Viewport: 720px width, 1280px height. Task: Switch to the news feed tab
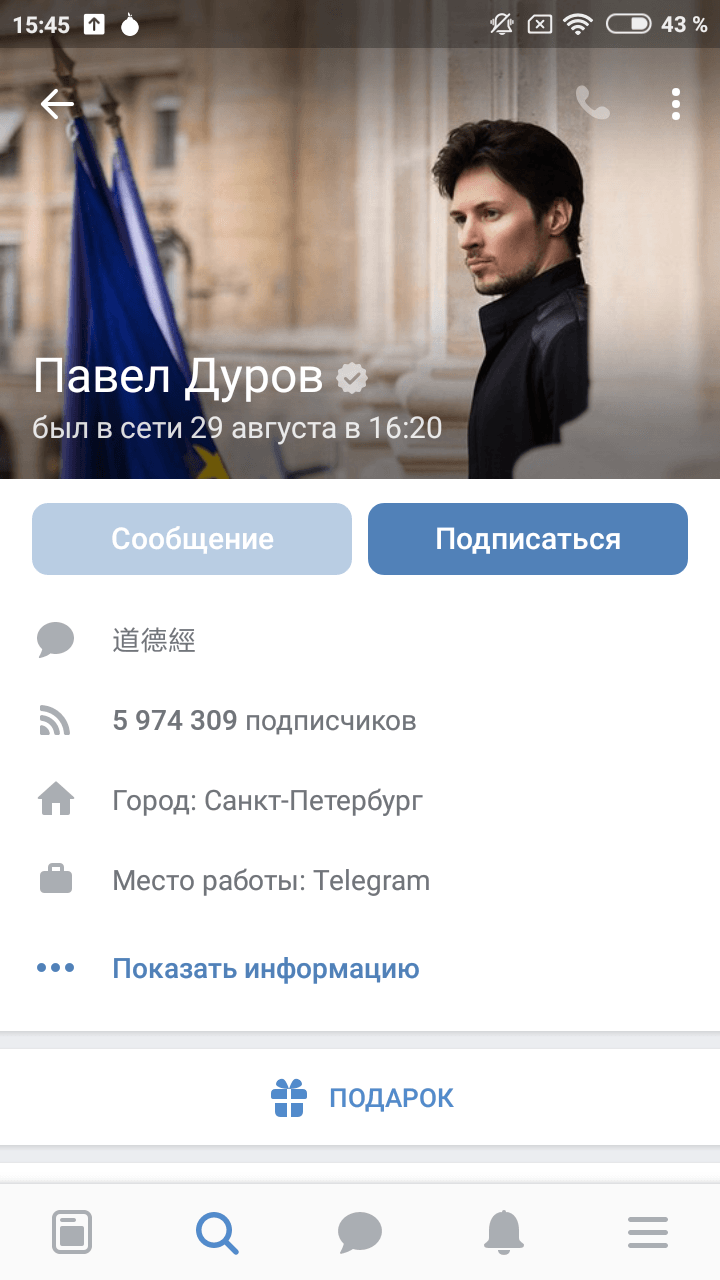(72, 1232)
